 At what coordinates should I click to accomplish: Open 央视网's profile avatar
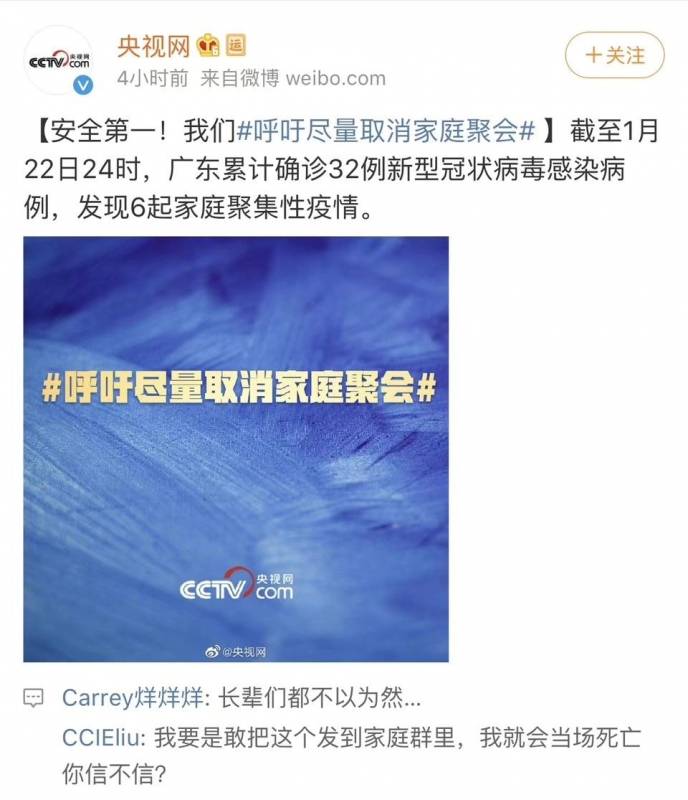pyautogui.click(x=60, y=62)
